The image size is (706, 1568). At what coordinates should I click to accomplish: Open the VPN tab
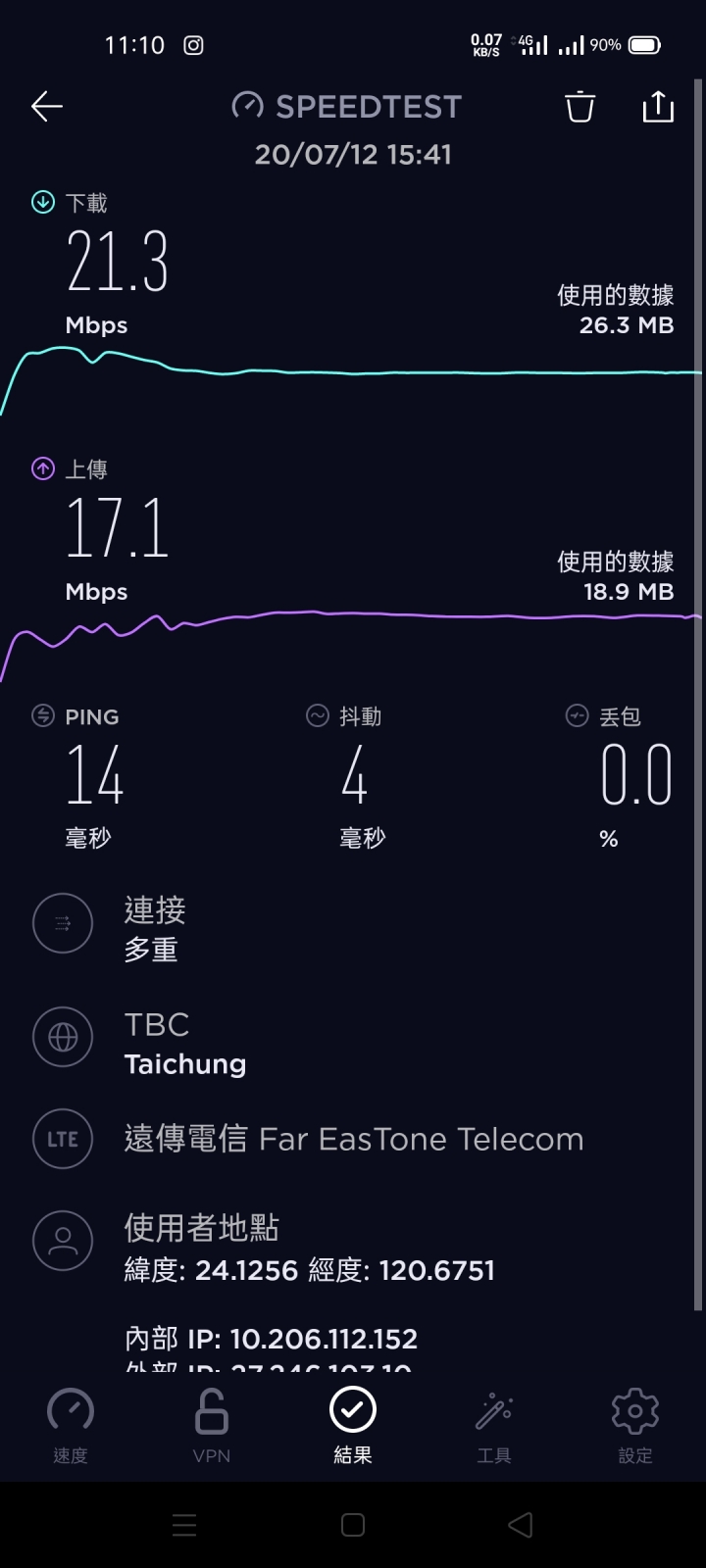[212, 1426]
